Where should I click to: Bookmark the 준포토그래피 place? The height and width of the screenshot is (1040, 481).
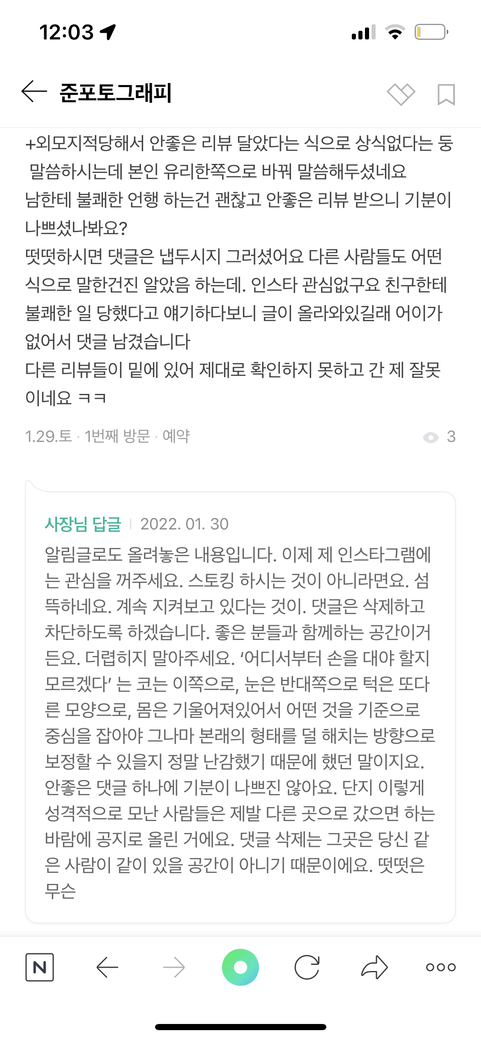(x=446, y=95)
